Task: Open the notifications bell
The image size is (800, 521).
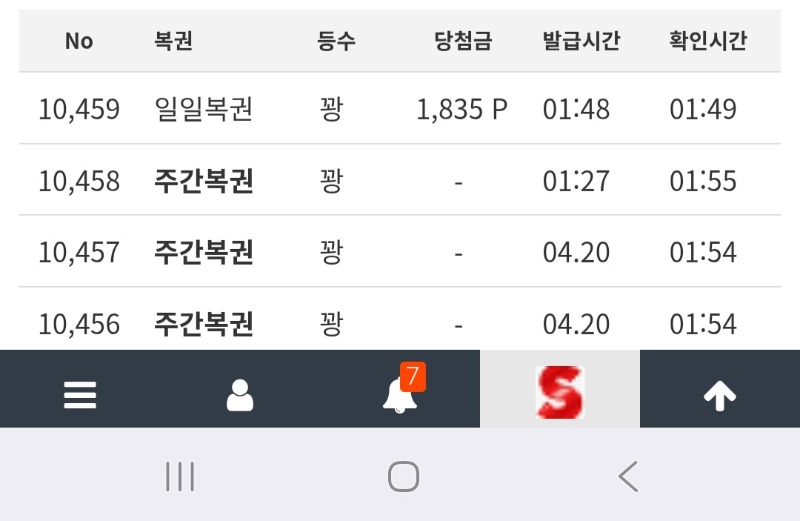Action: [400, 396]
